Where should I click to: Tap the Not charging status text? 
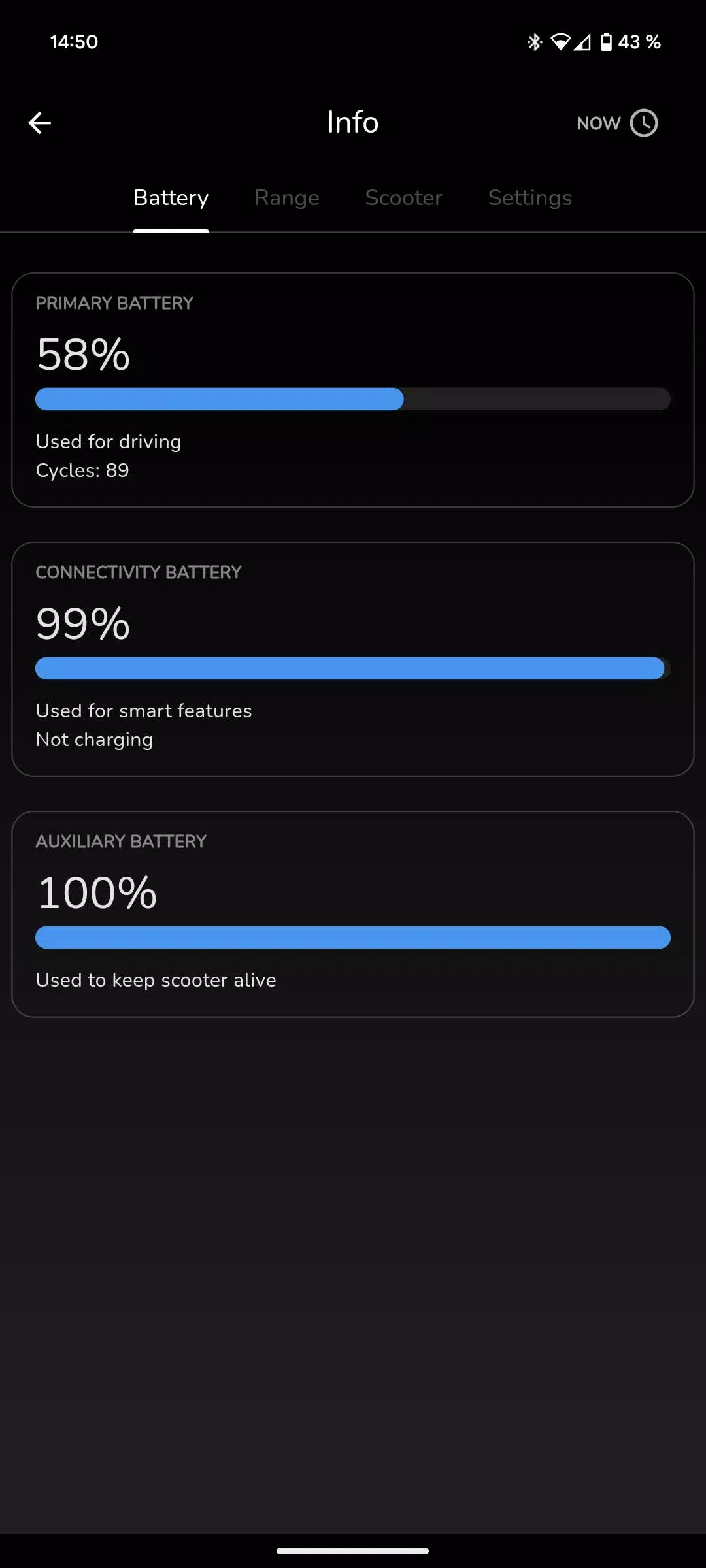pos(94,739)
